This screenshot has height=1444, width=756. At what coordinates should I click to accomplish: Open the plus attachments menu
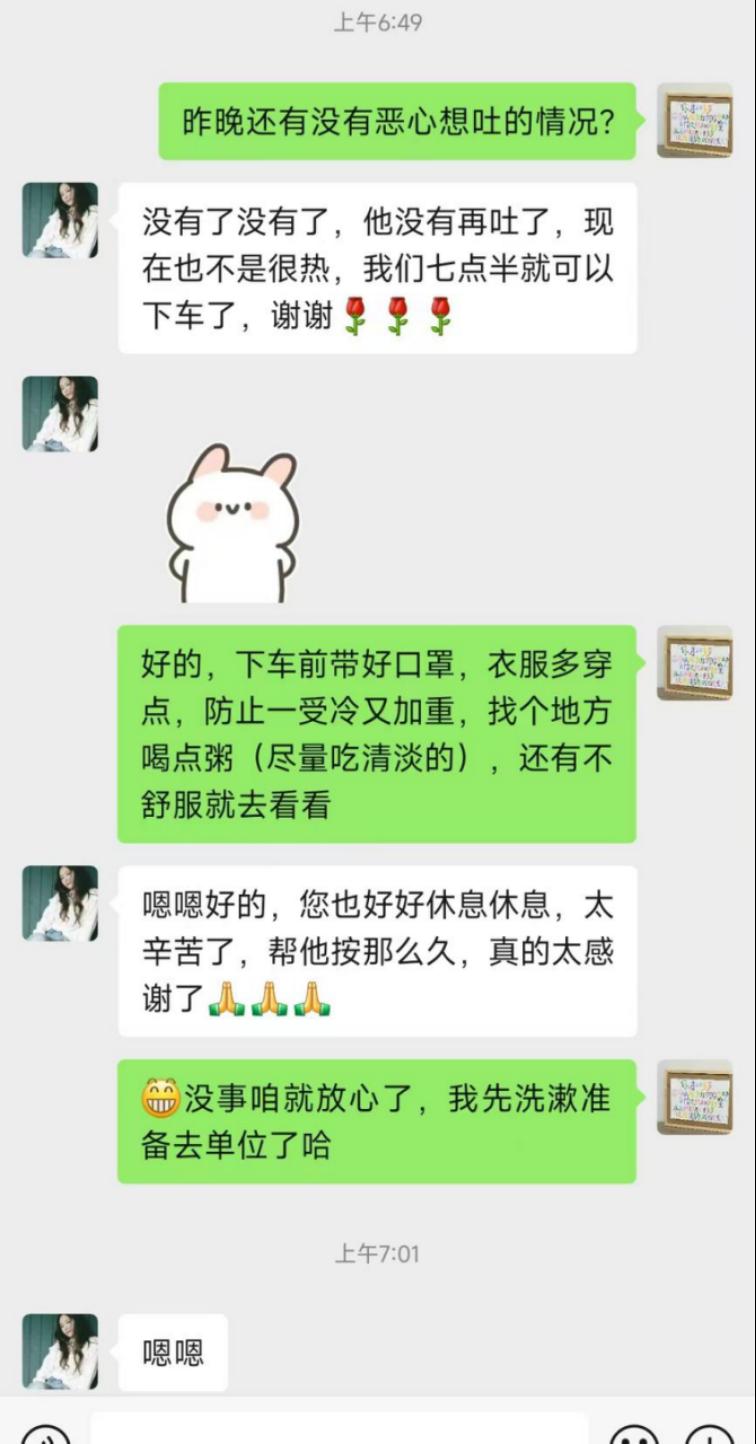(711, 1436)
